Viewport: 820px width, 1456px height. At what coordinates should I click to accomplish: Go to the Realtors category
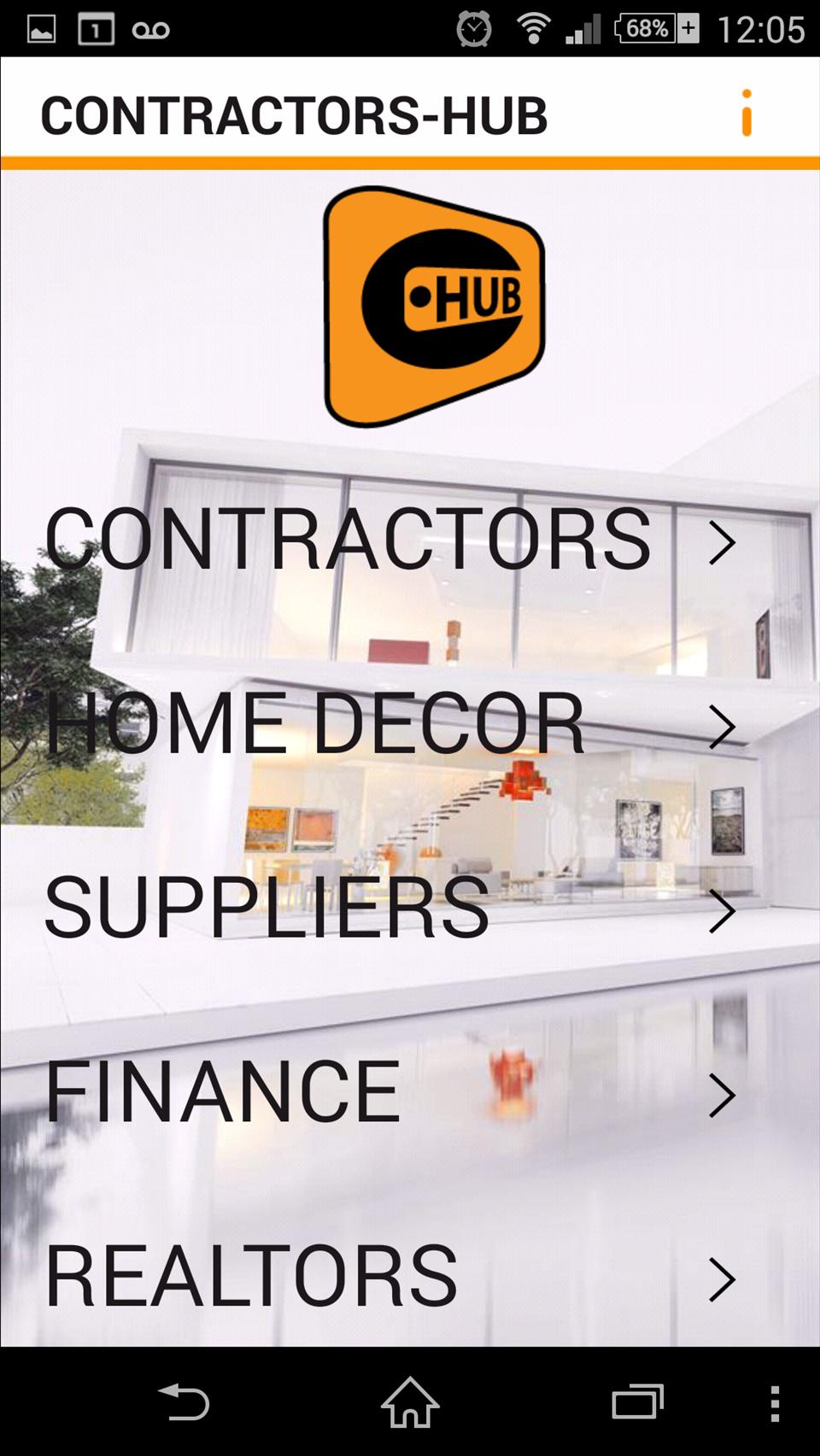coord(390,1278)
